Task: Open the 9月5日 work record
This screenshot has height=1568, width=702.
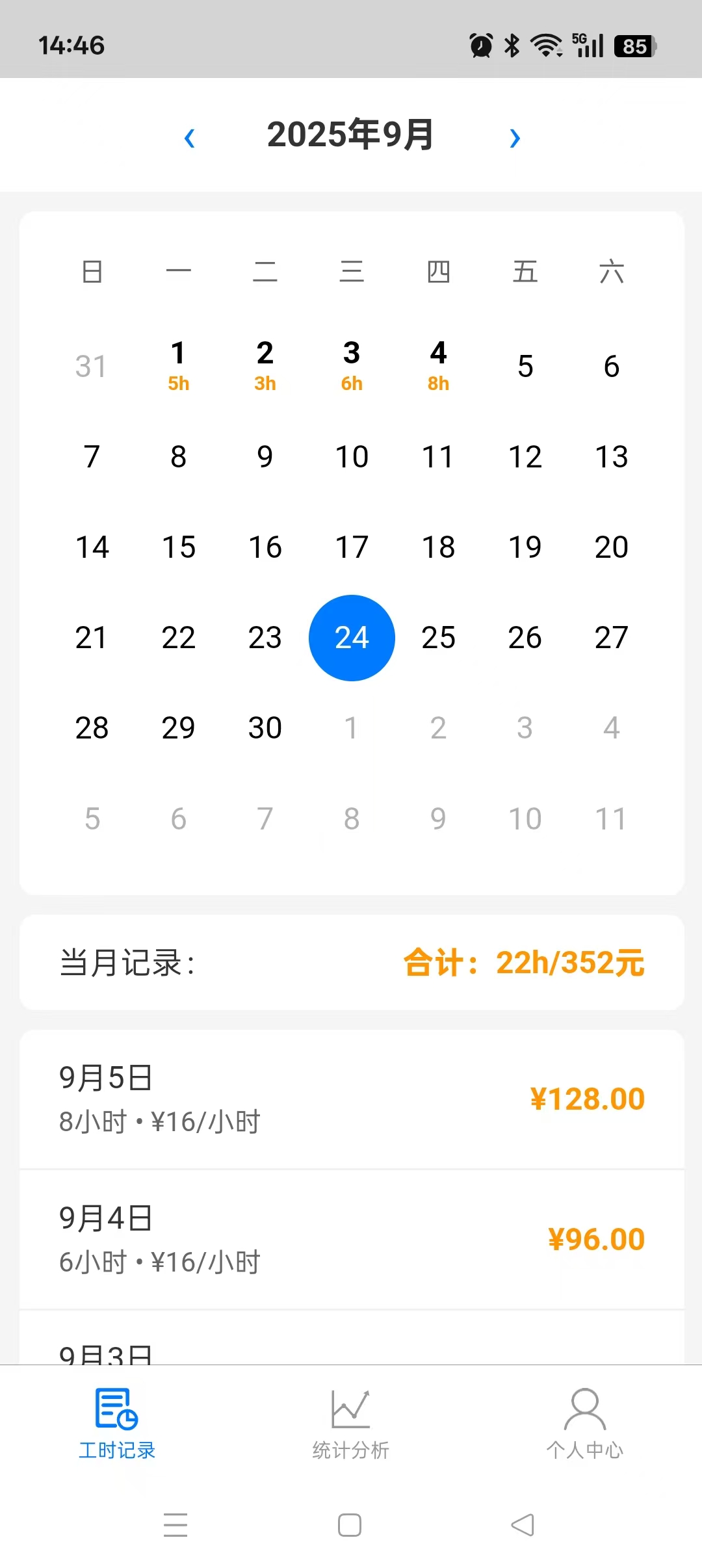Action: pos(352,1099)
